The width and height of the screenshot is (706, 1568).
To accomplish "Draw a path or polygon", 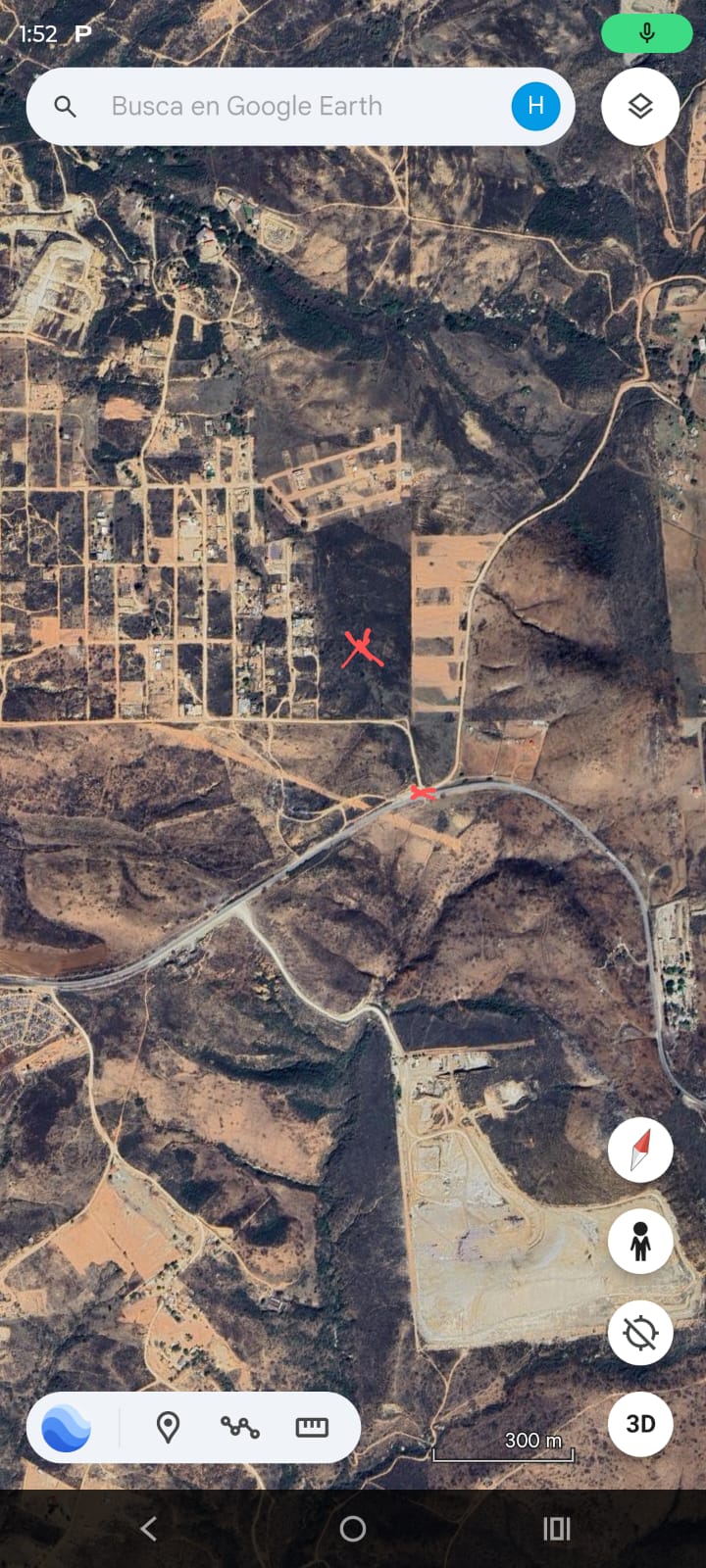I will click(239, 1428).
